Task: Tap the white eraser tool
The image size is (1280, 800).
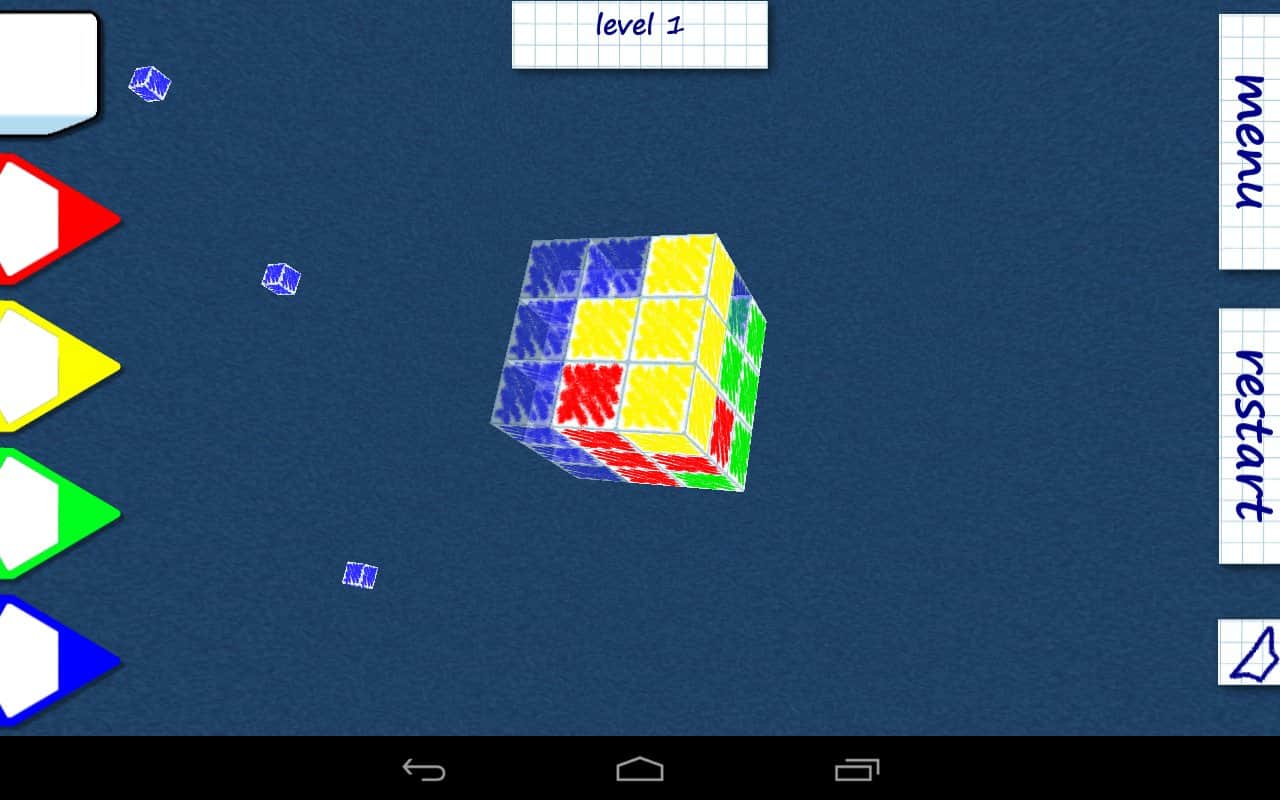Action: (47, 72)
